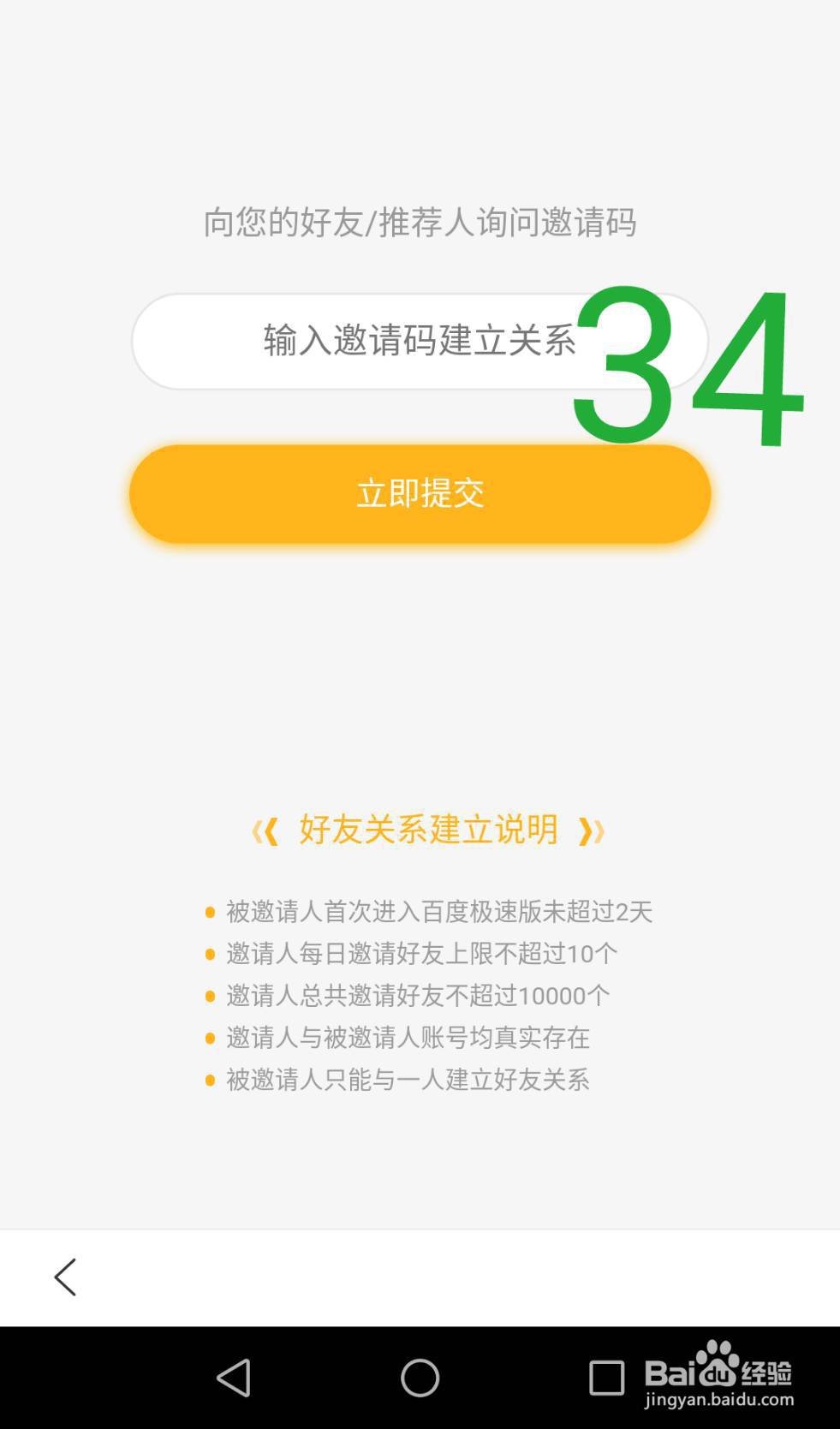The height and width of the screenshot is (1429, 840).
Task: Tap the rule about one friend relationship only
Action: 408,1081
